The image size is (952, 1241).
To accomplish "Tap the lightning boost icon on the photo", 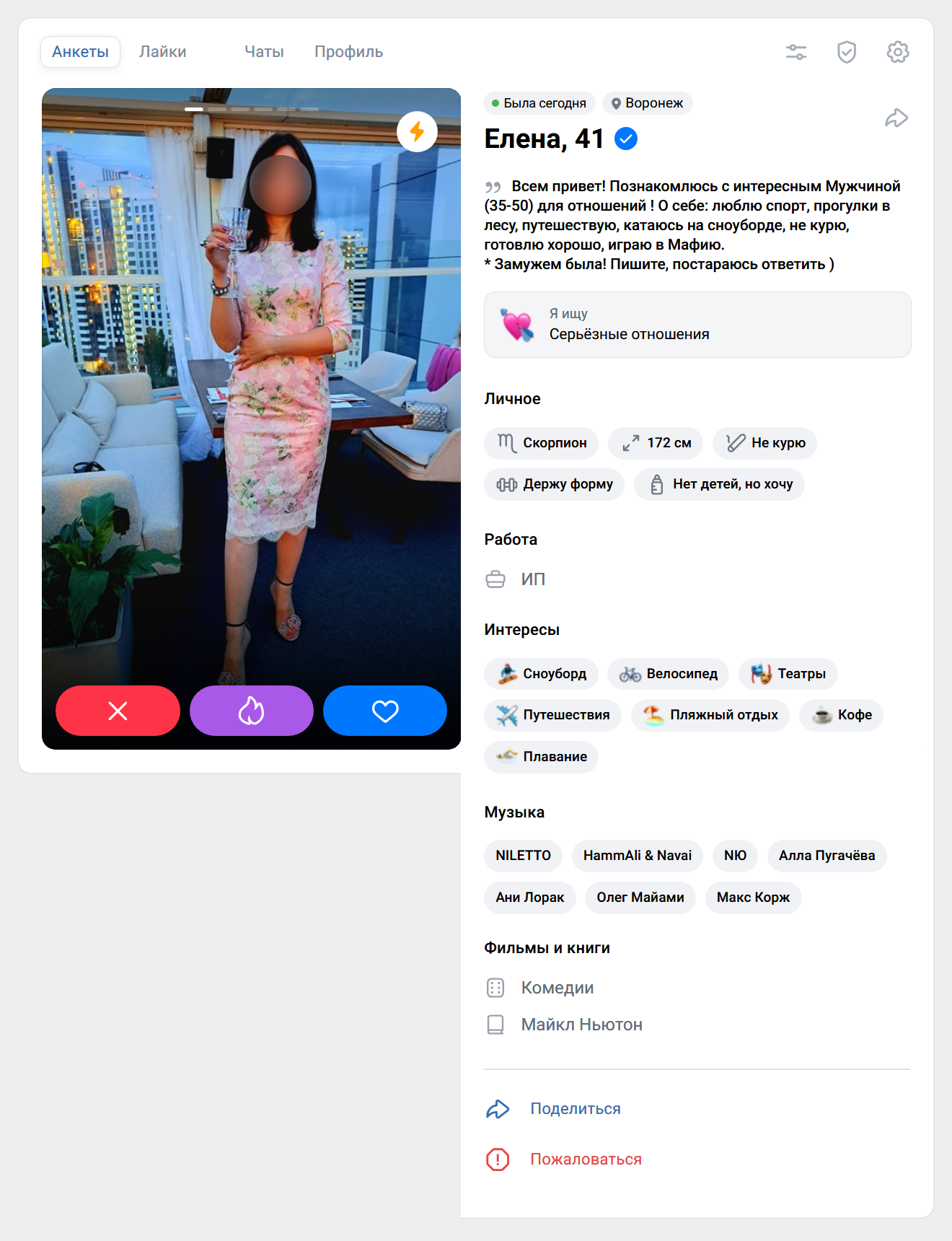I will tap(417, 131).
